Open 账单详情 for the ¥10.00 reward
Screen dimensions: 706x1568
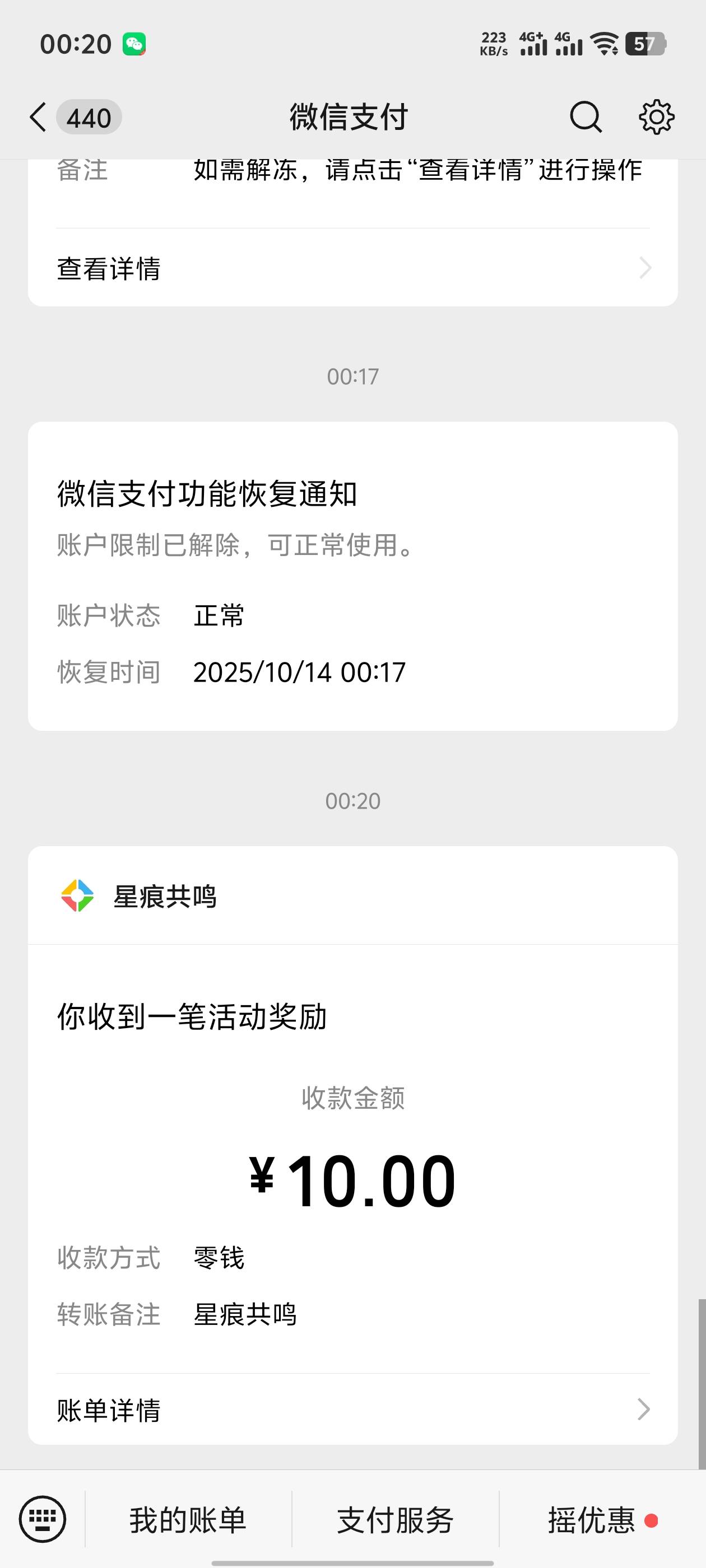tap(352, 1410)
